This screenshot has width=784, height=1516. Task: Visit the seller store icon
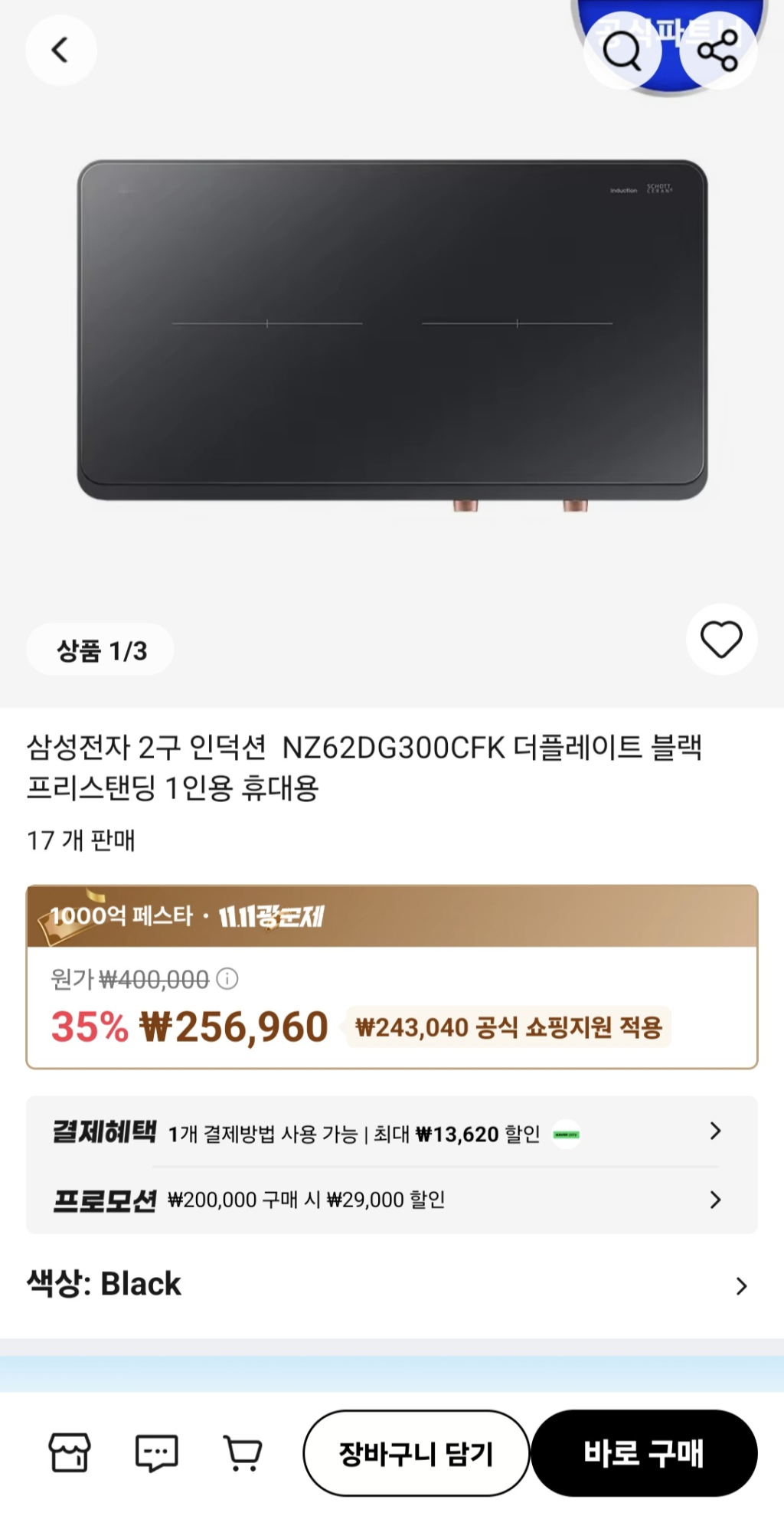point(70,1452)
